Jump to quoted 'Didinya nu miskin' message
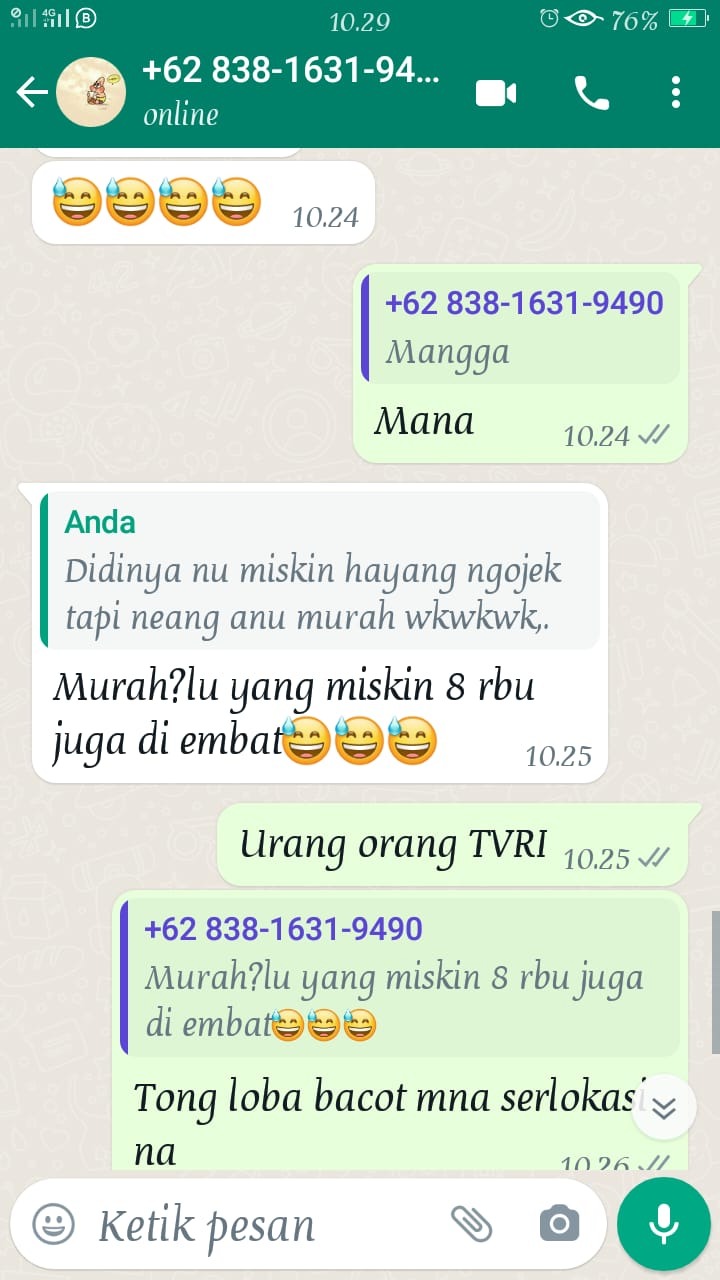The width and height of the screenshot is (720, 1280). (x=320, y=571)
